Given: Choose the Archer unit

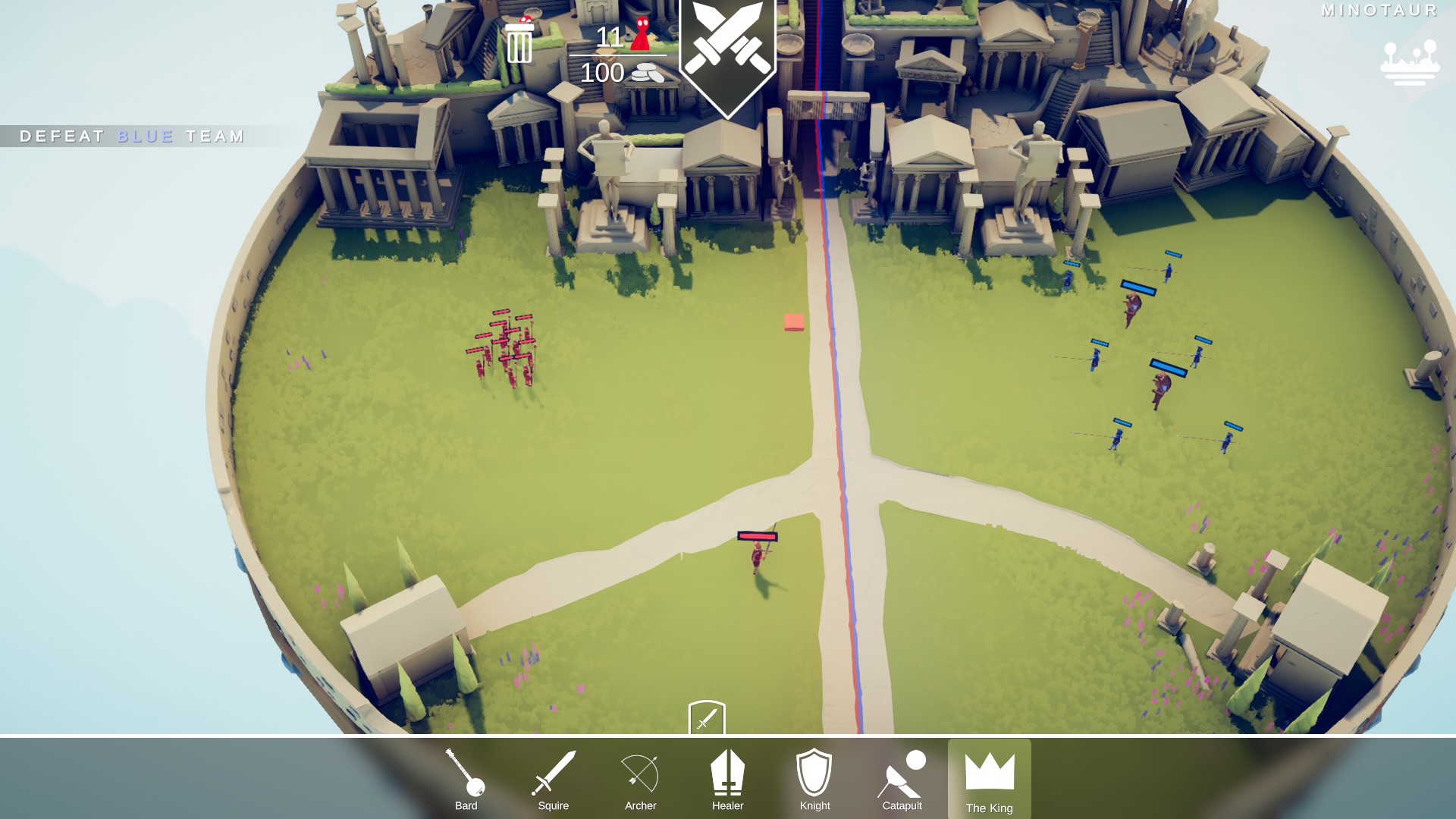Looking at the screenshot, I should click(x=640, y=780).
